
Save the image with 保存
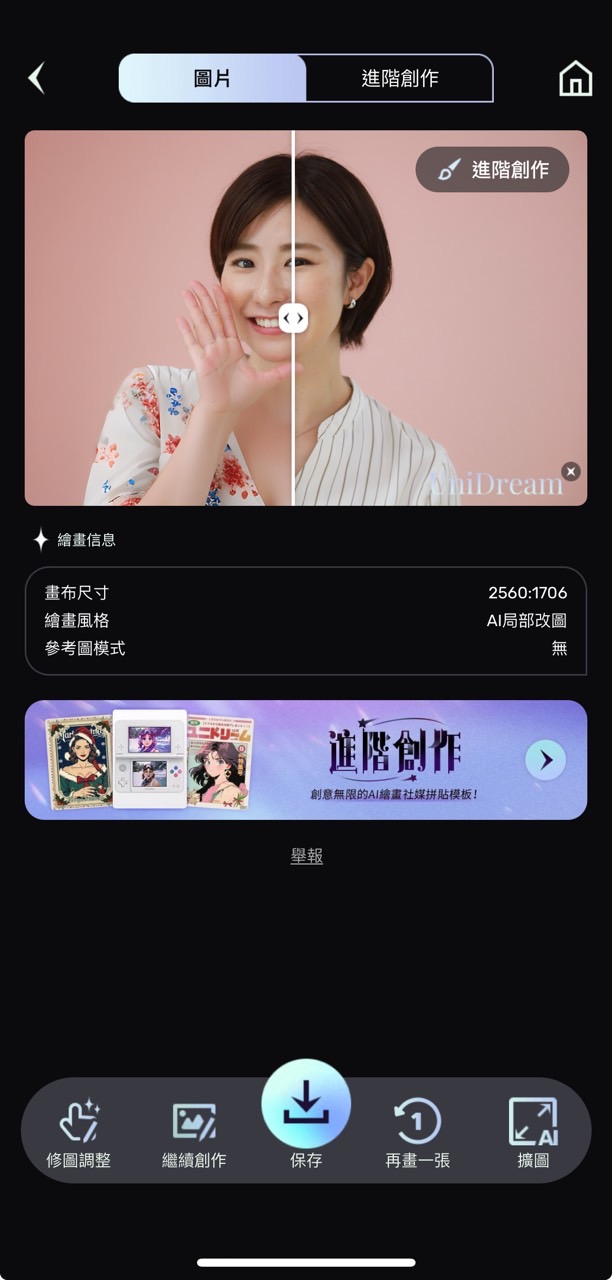coord(306,1115)
